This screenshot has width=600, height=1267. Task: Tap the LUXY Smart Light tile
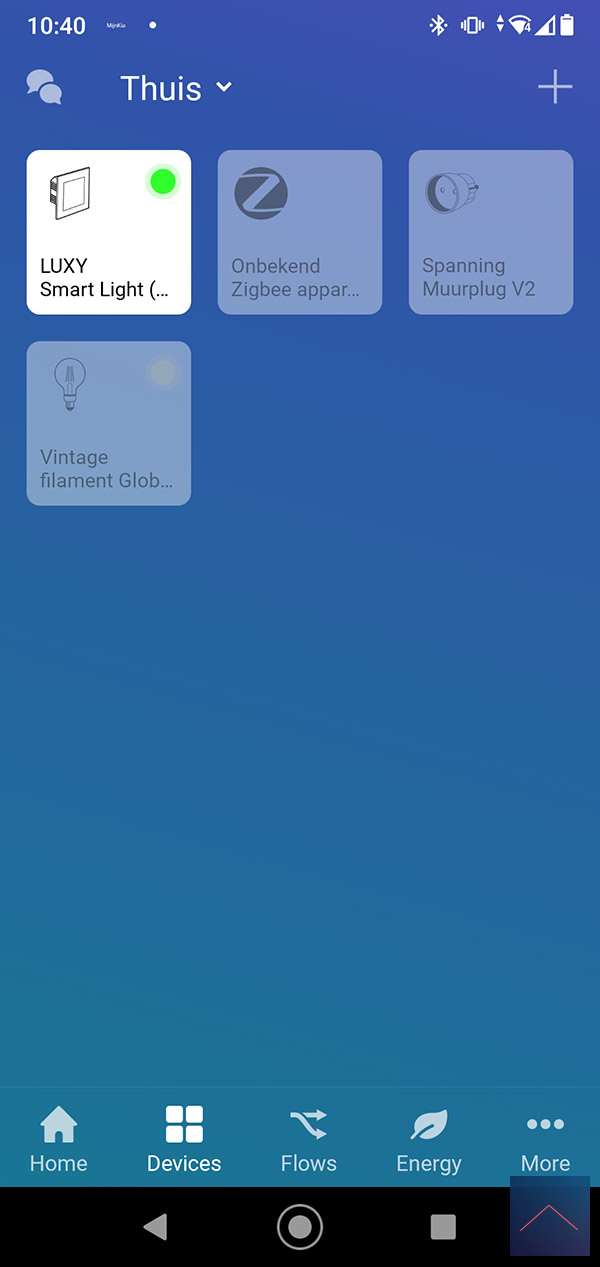click(x=108, y=232)
